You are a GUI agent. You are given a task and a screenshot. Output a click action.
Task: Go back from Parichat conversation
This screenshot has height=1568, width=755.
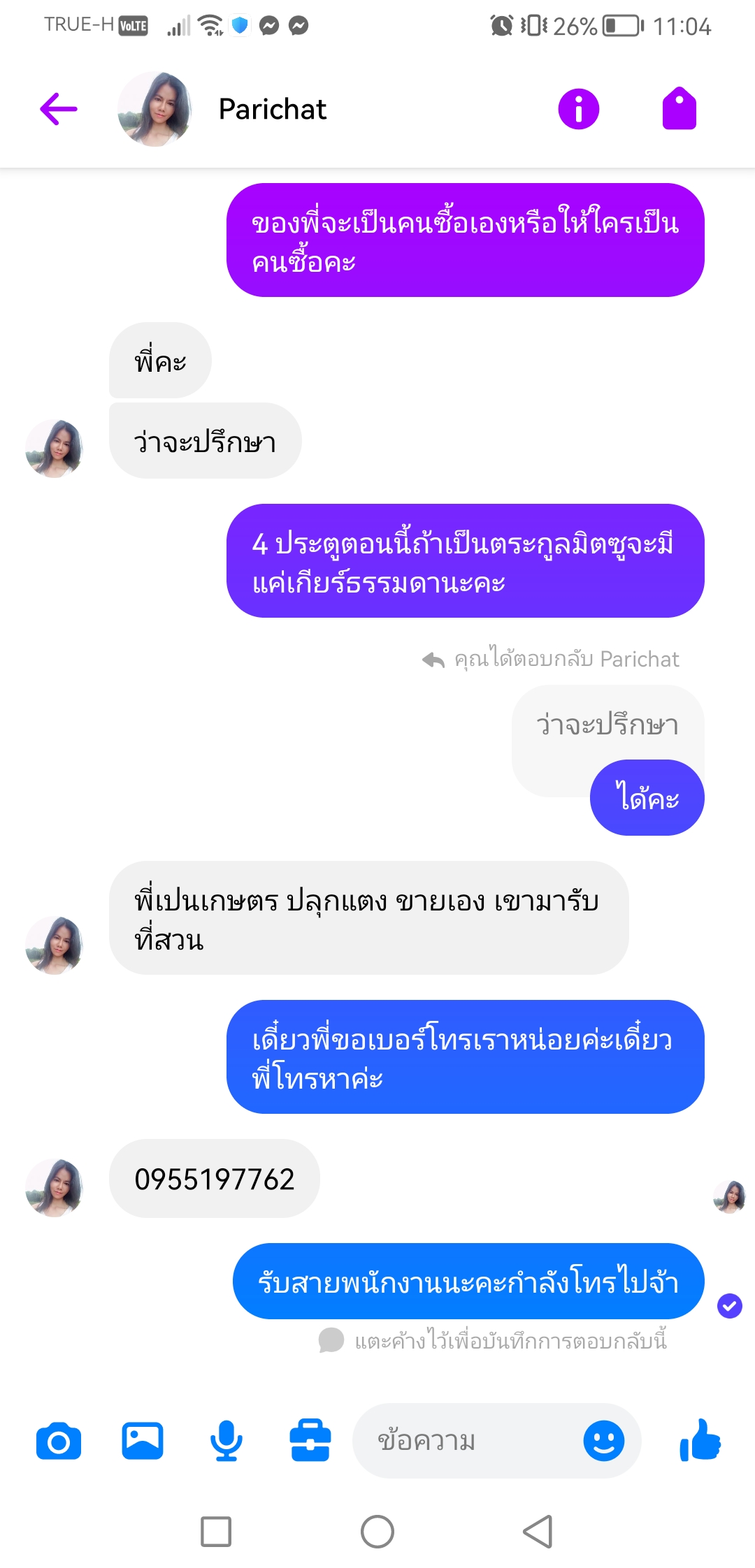tap(59, 110)
